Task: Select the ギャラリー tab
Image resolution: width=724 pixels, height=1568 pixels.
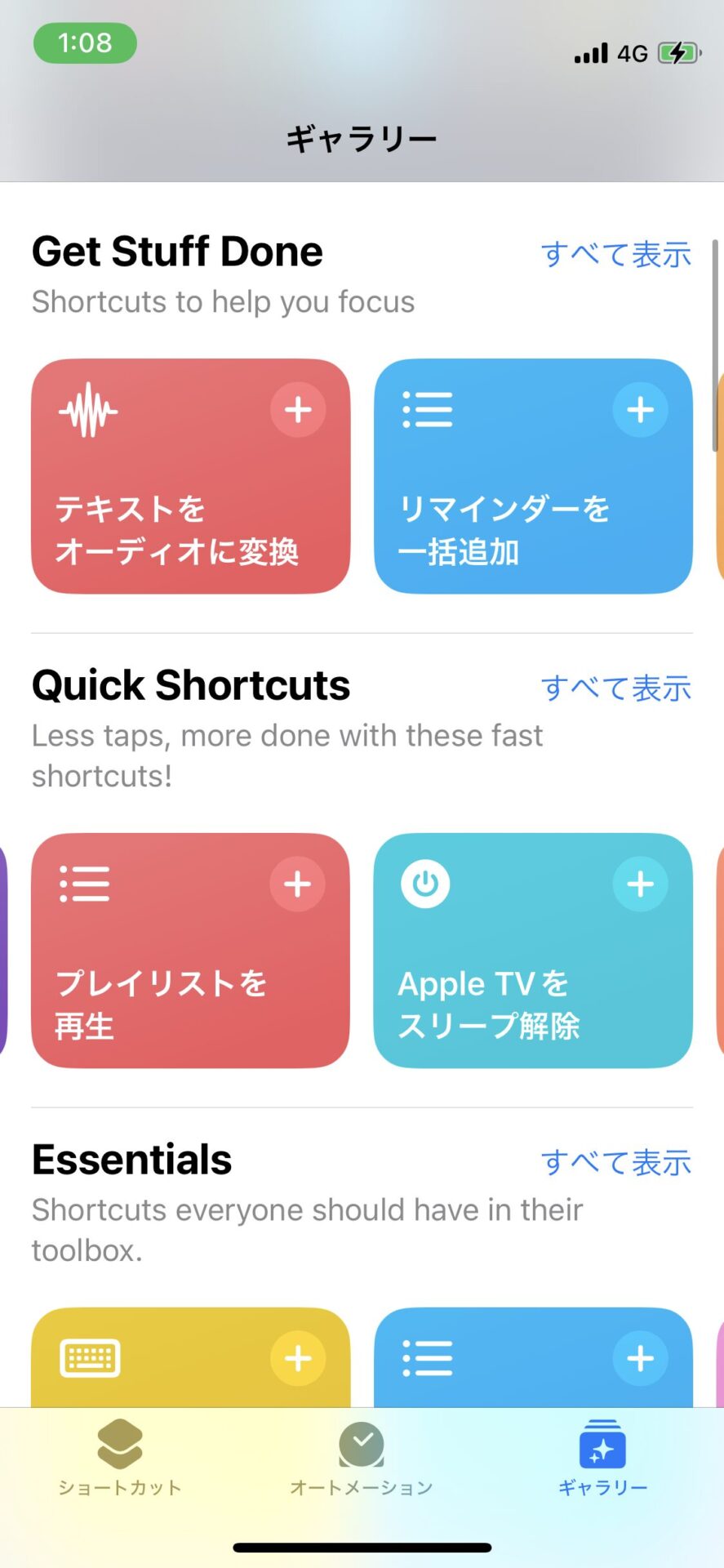Action: (x=602, y=1459)
